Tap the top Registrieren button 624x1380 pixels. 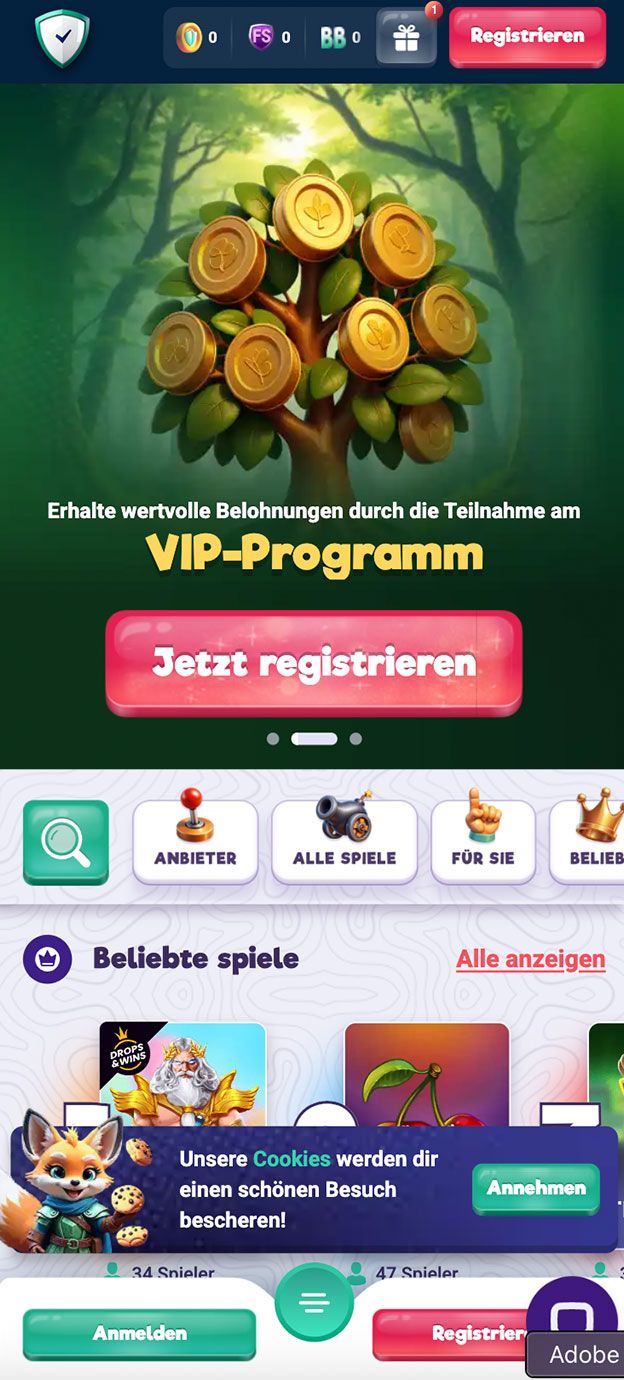[x=527, y=36]
